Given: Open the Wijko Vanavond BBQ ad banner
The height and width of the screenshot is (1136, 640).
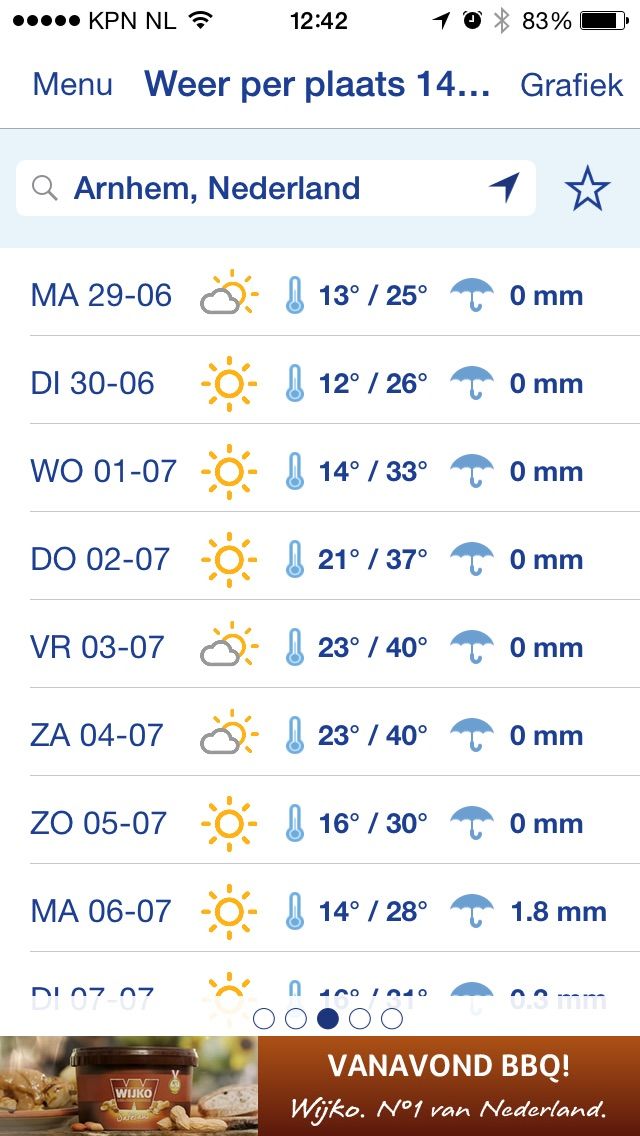Looking at the screenshot, I should [320, 1086].
